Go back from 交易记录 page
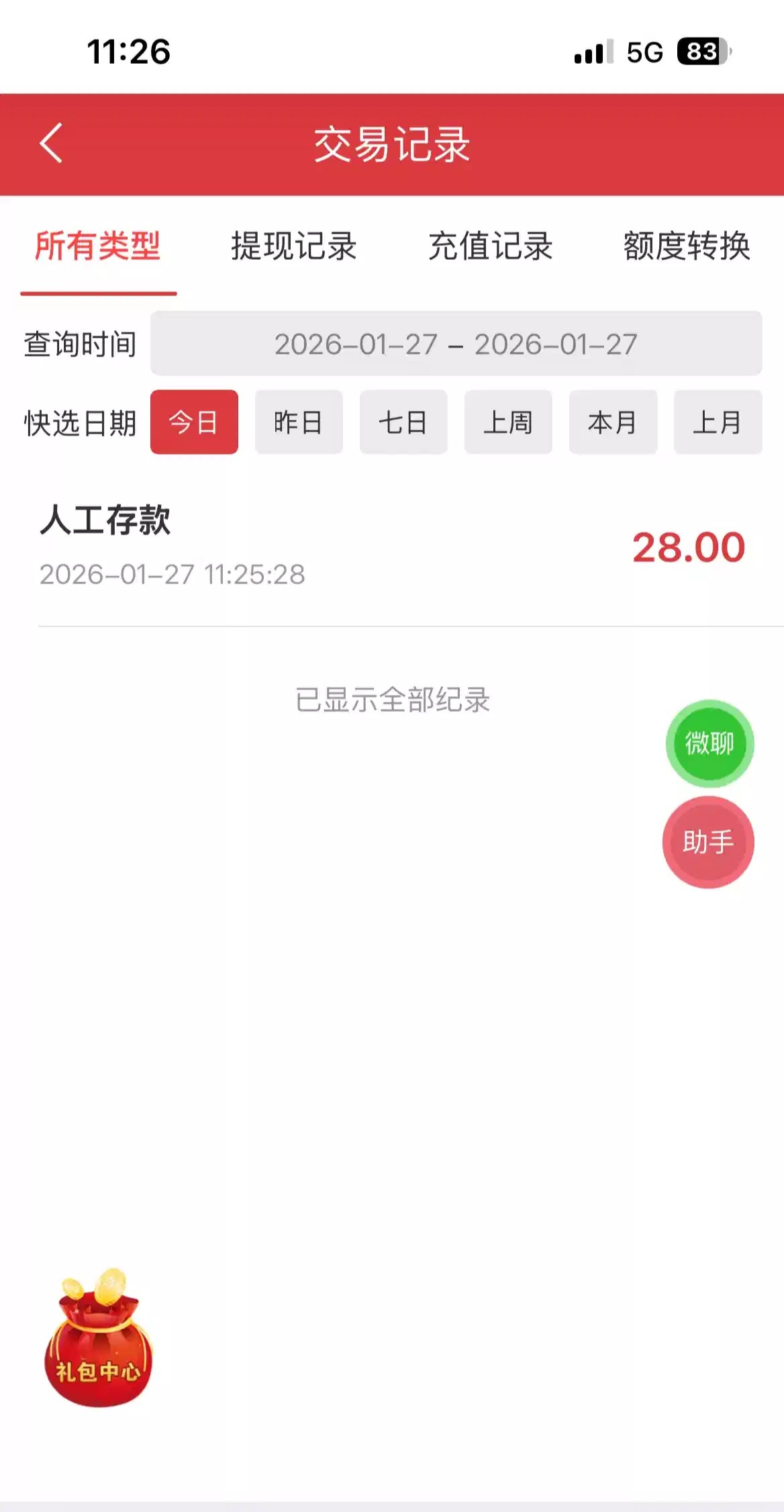The width and height of the screenshot is (784, 1512). [x=52, y=143]
